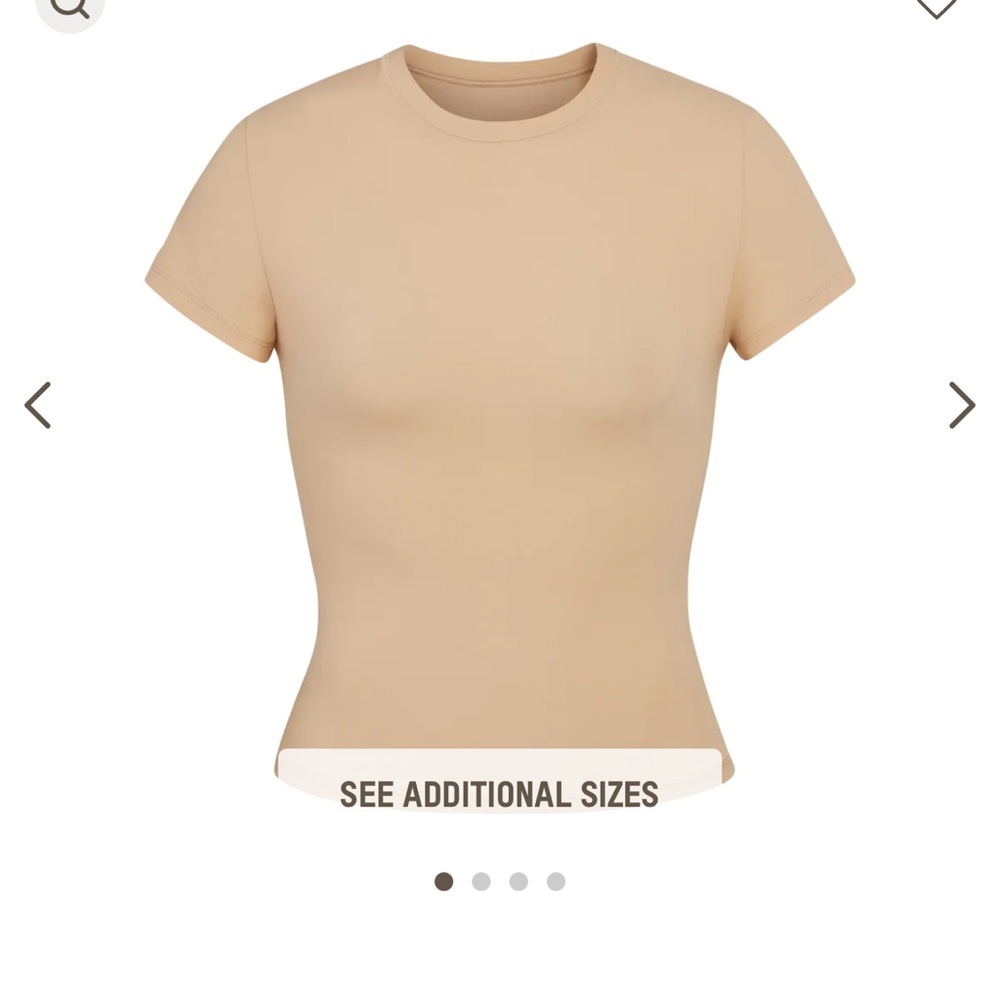The height and width of the screenshot is (1000, 1000).
Task: Tap See Additional Sizes button
Action: click(x=499, y=793)
